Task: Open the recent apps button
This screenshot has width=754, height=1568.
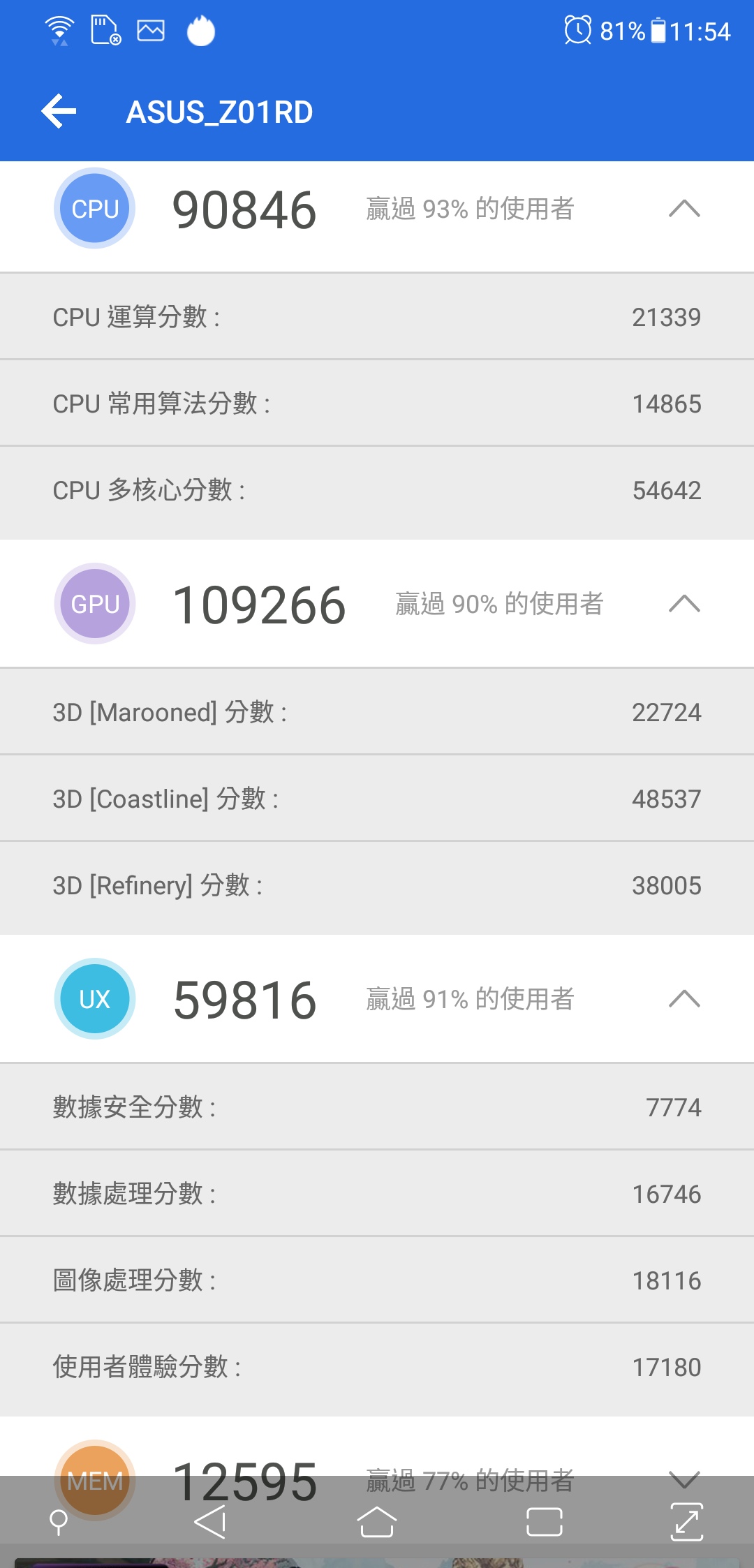Action: point(545,1522)
